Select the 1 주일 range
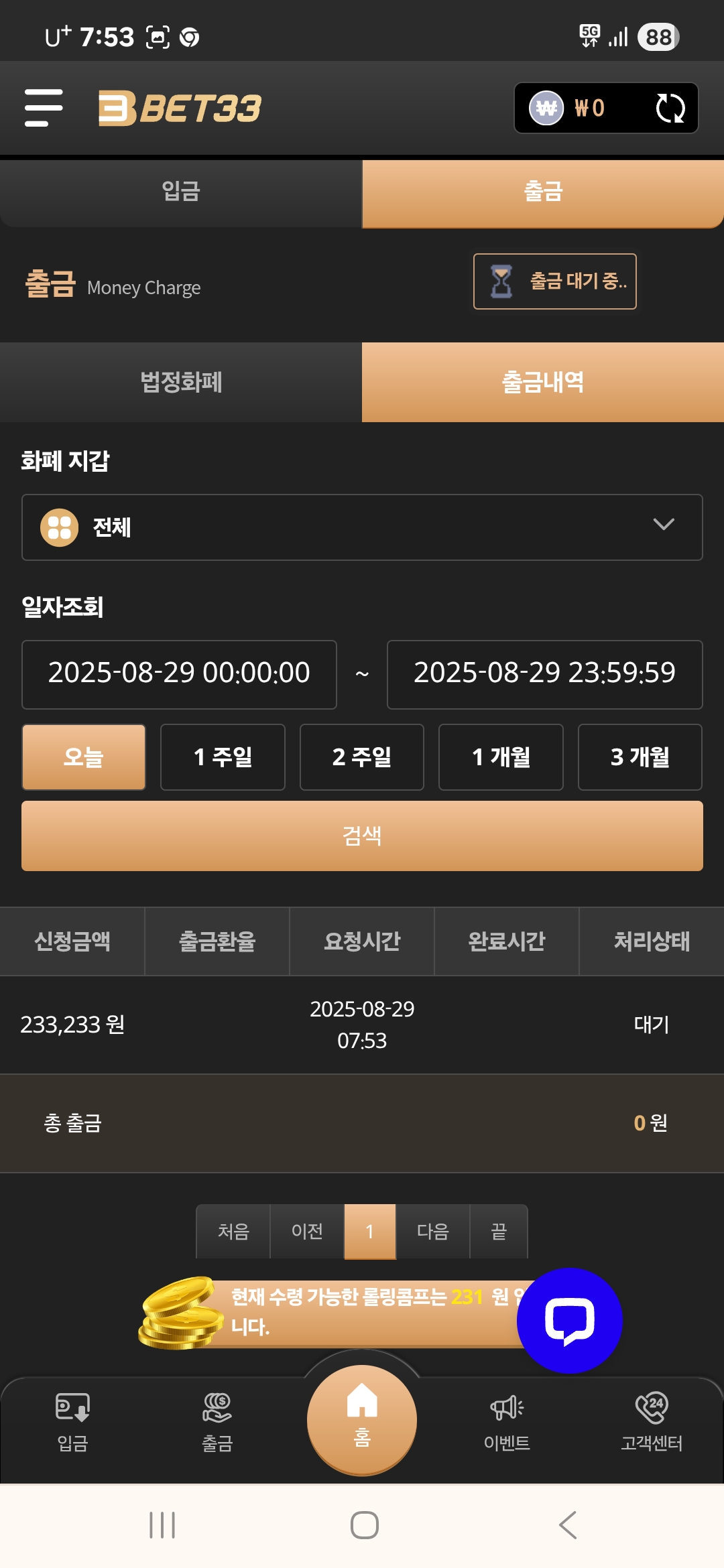 [223, 757]
